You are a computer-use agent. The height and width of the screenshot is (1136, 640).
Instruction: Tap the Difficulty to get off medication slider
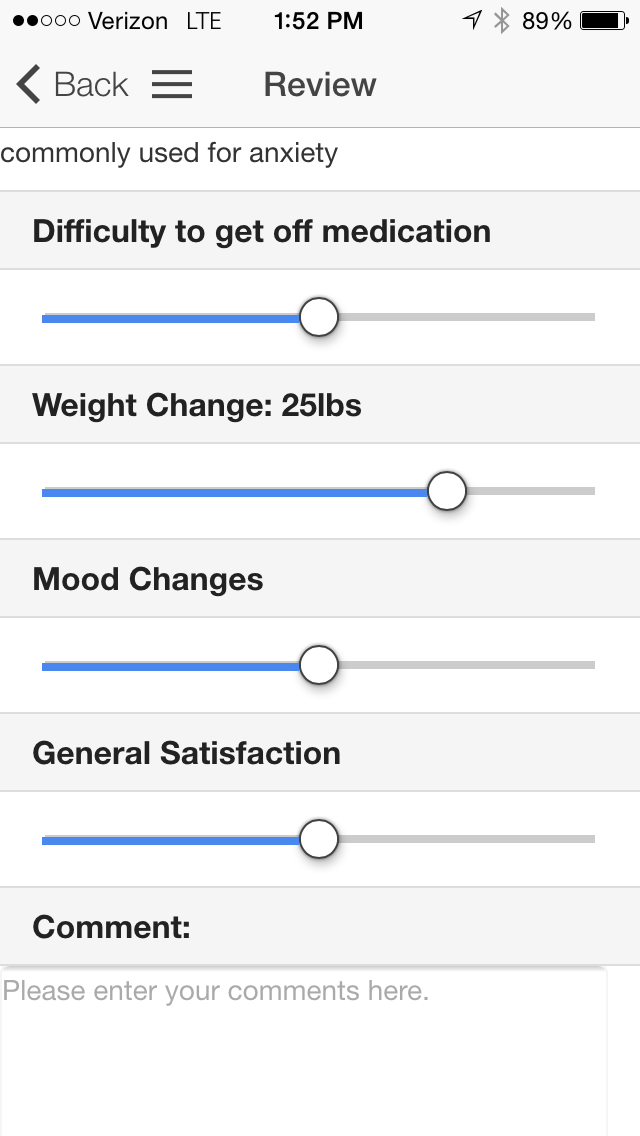coord(319,318)
